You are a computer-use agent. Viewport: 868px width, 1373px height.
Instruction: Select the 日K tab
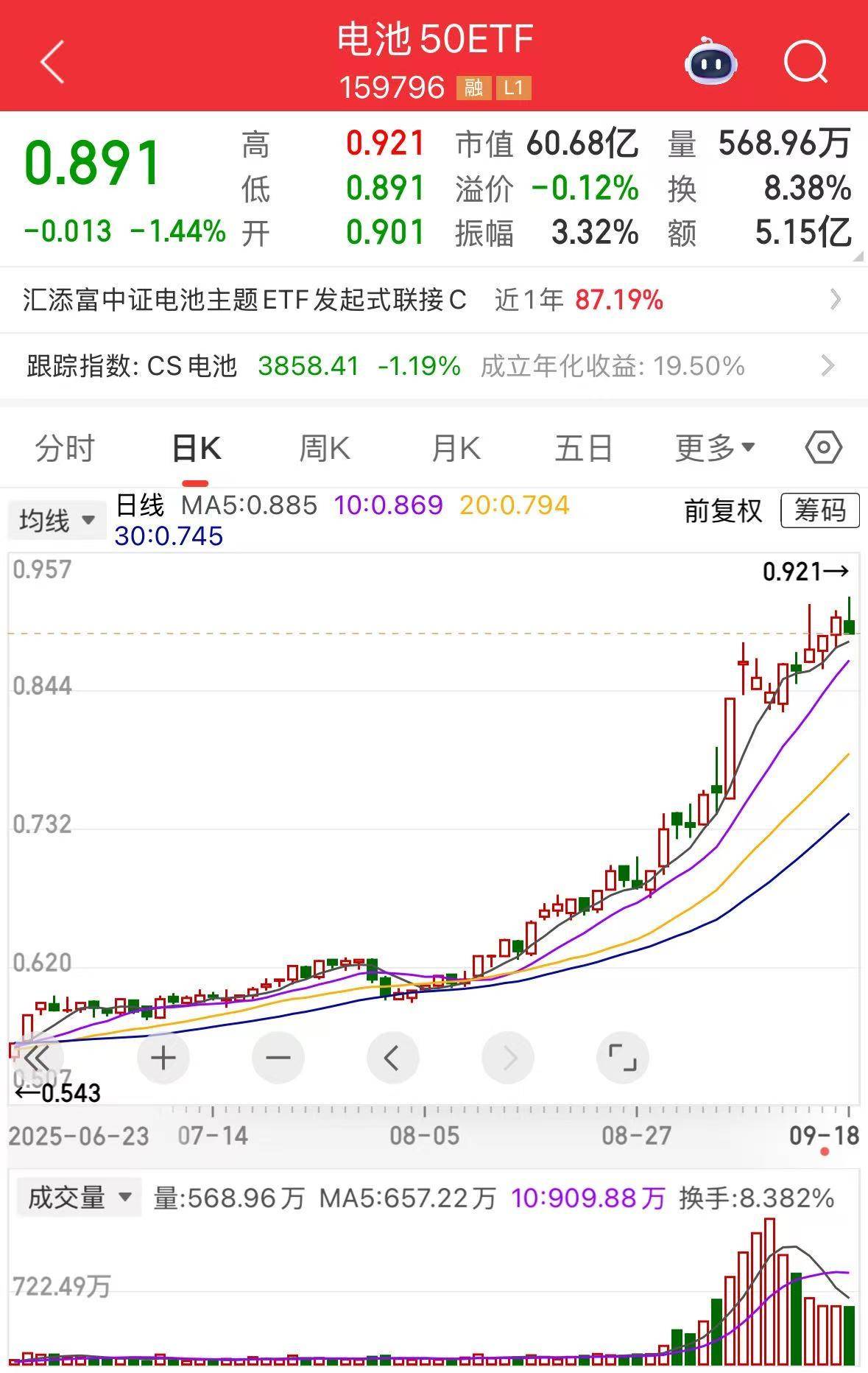point(196,448)
